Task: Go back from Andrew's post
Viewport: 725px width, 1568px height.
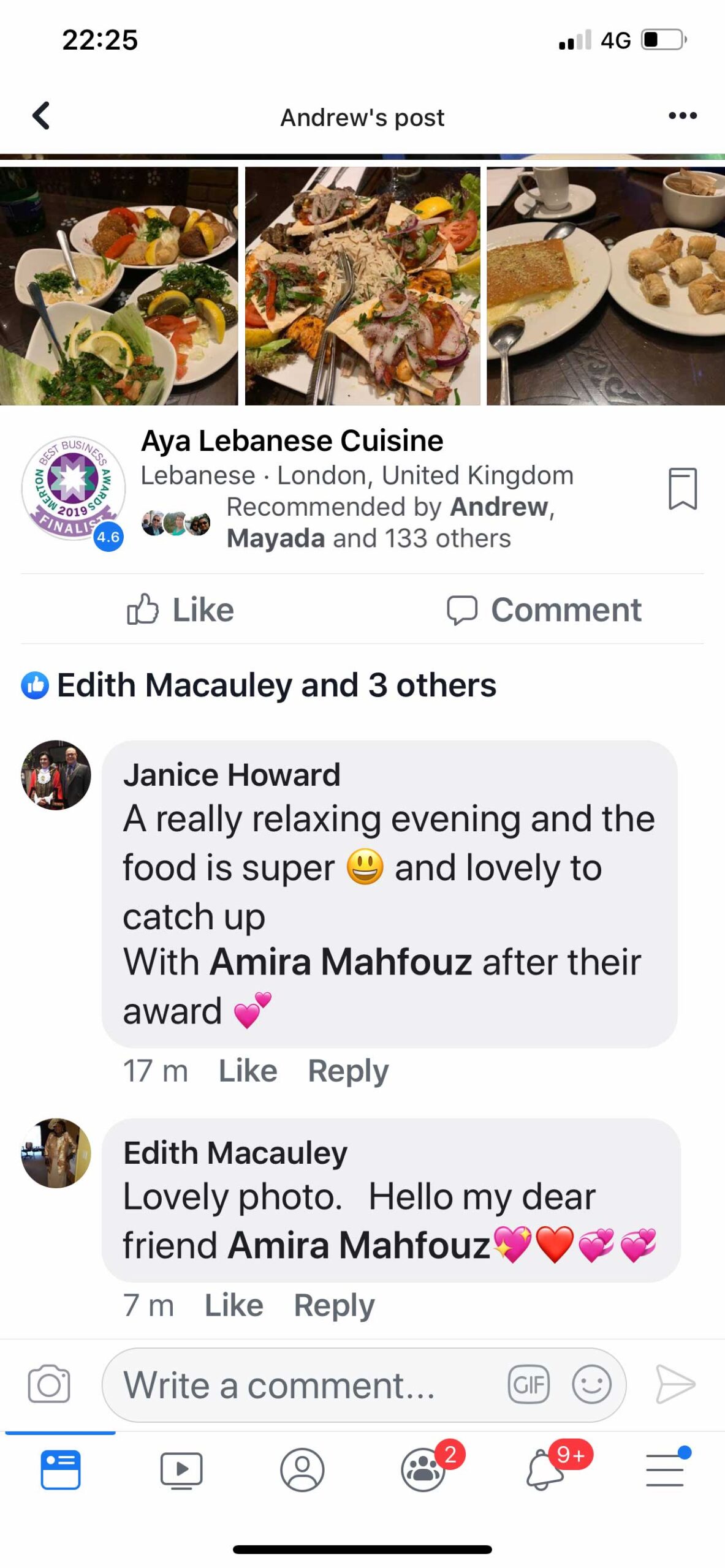Action: coord(40,116)
